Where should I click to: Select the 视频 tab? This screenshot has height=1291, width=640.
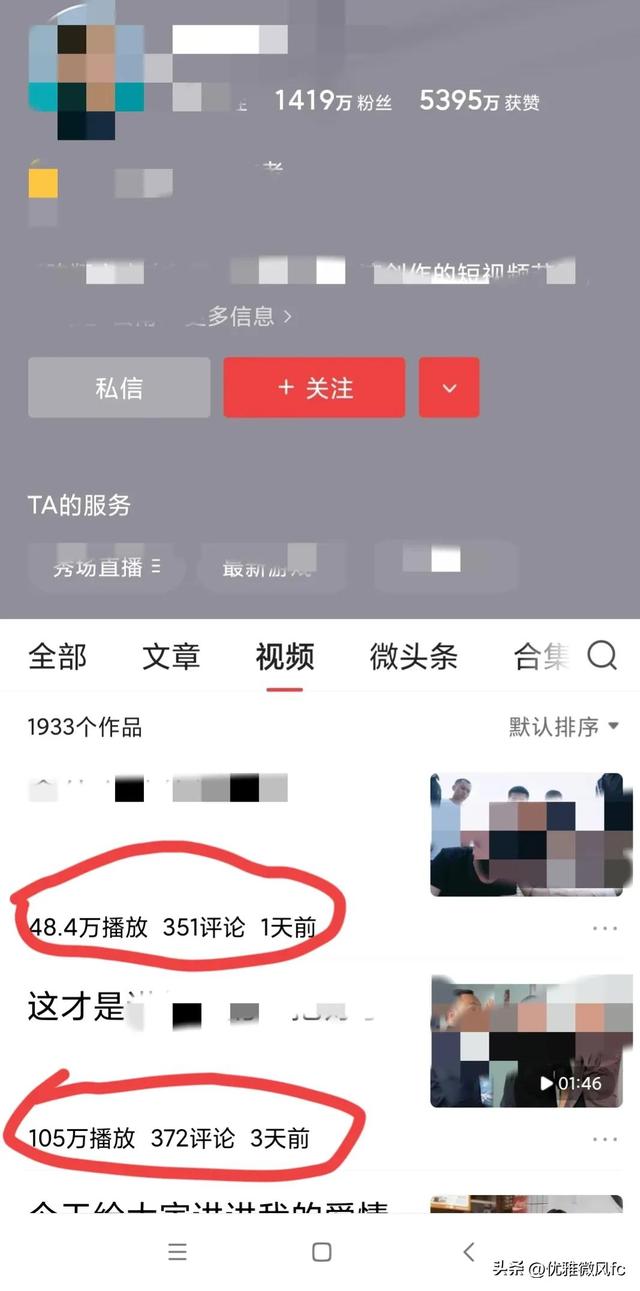285,656
